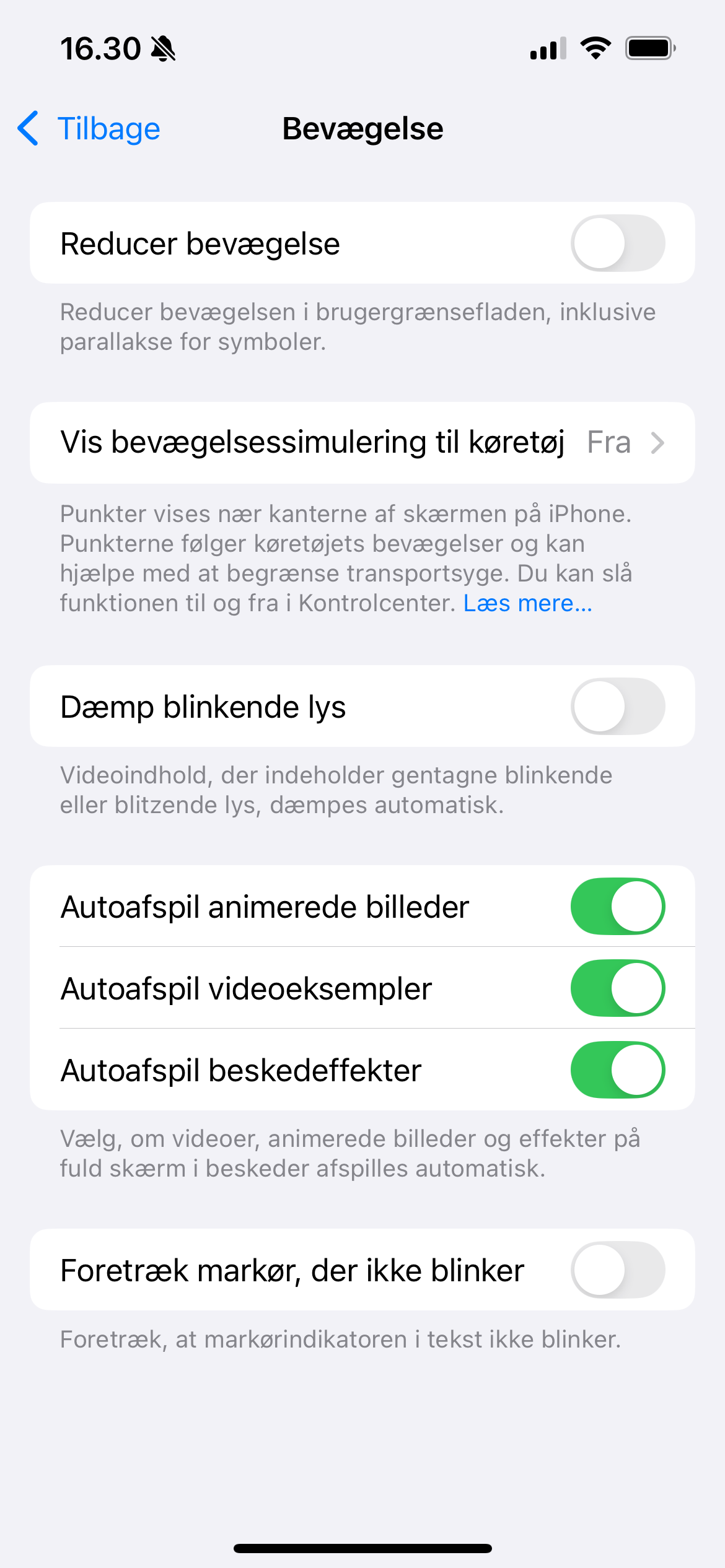Turn off Autoafspil beskedeffekter
725x1568 pixels.
pyautogui.click(x=617, y=1070)
